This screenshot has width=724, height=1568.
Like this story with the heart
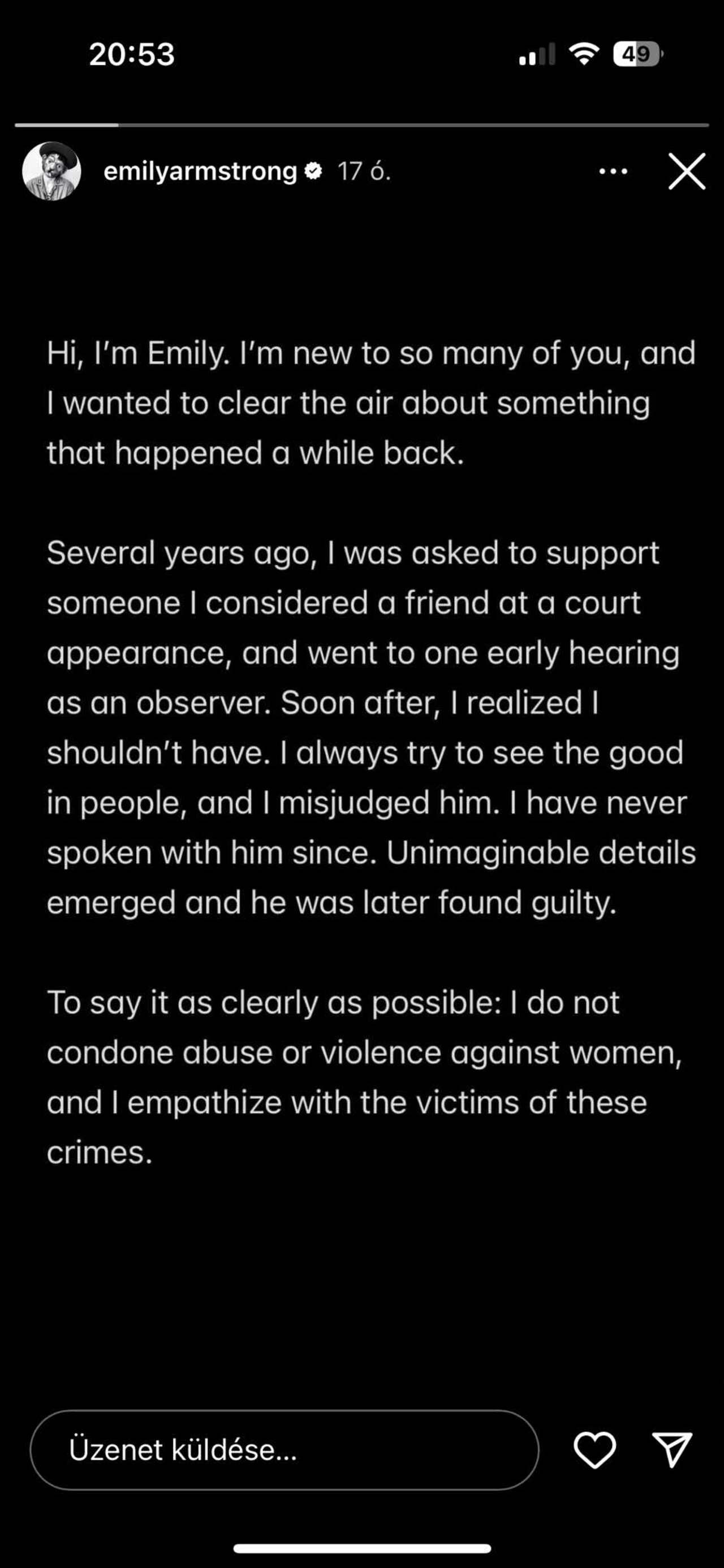pyautogui.click(x=595, y=1450)
